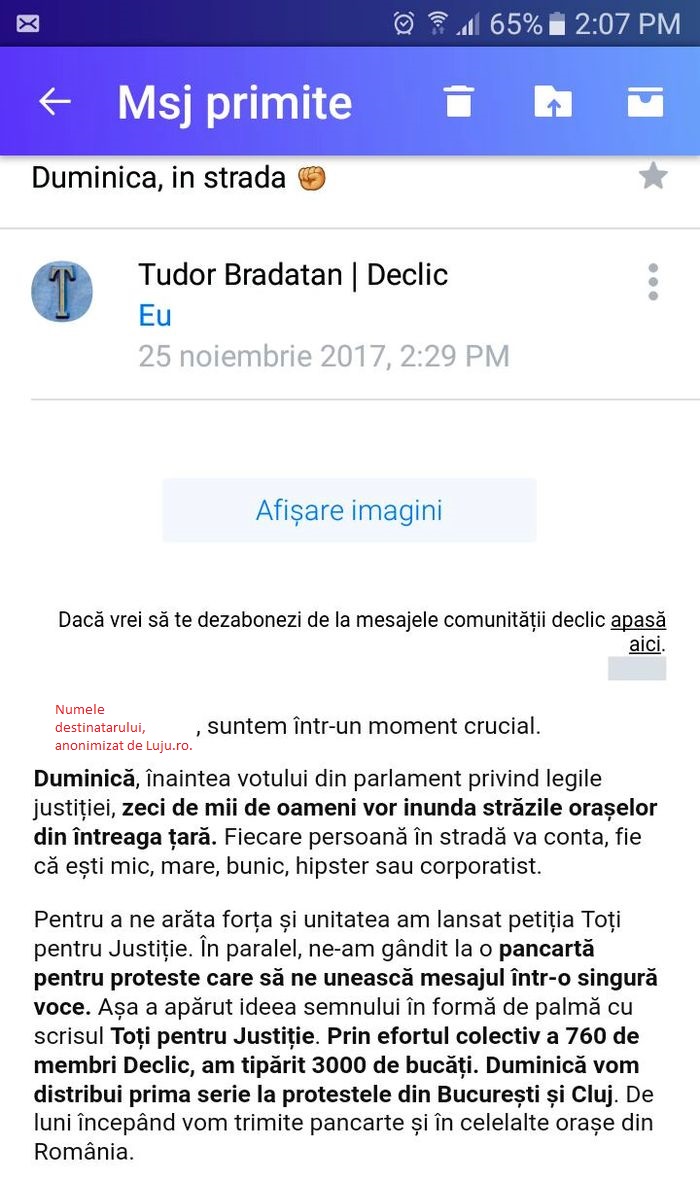Viewport: 700px width, 1181px height.
Task: Move the message to a folder
Action: coord(553,101)
